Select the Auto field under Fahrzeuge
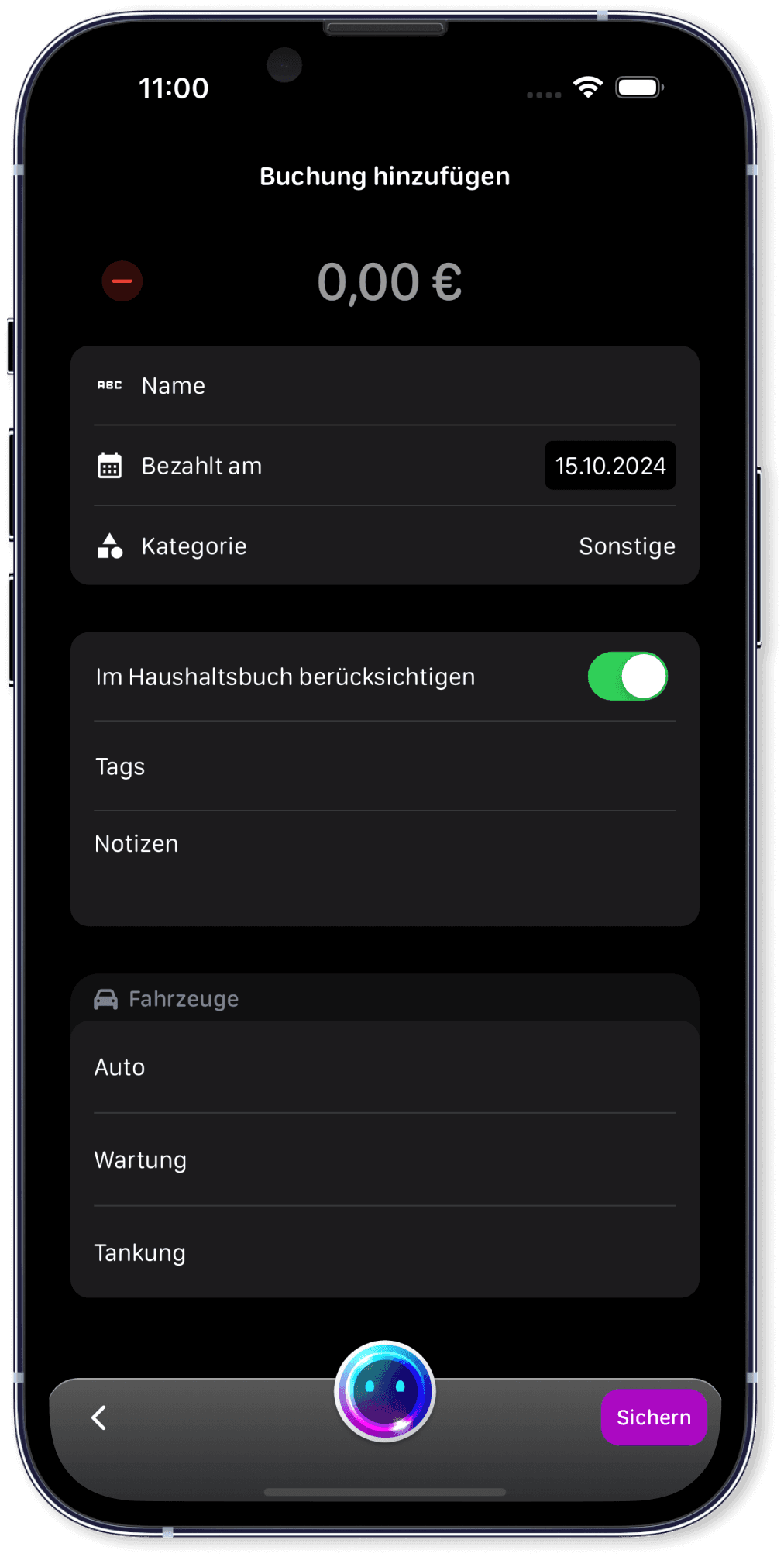The height and width of the screenshot is (1557, 784). click(x=310, y=1066)
